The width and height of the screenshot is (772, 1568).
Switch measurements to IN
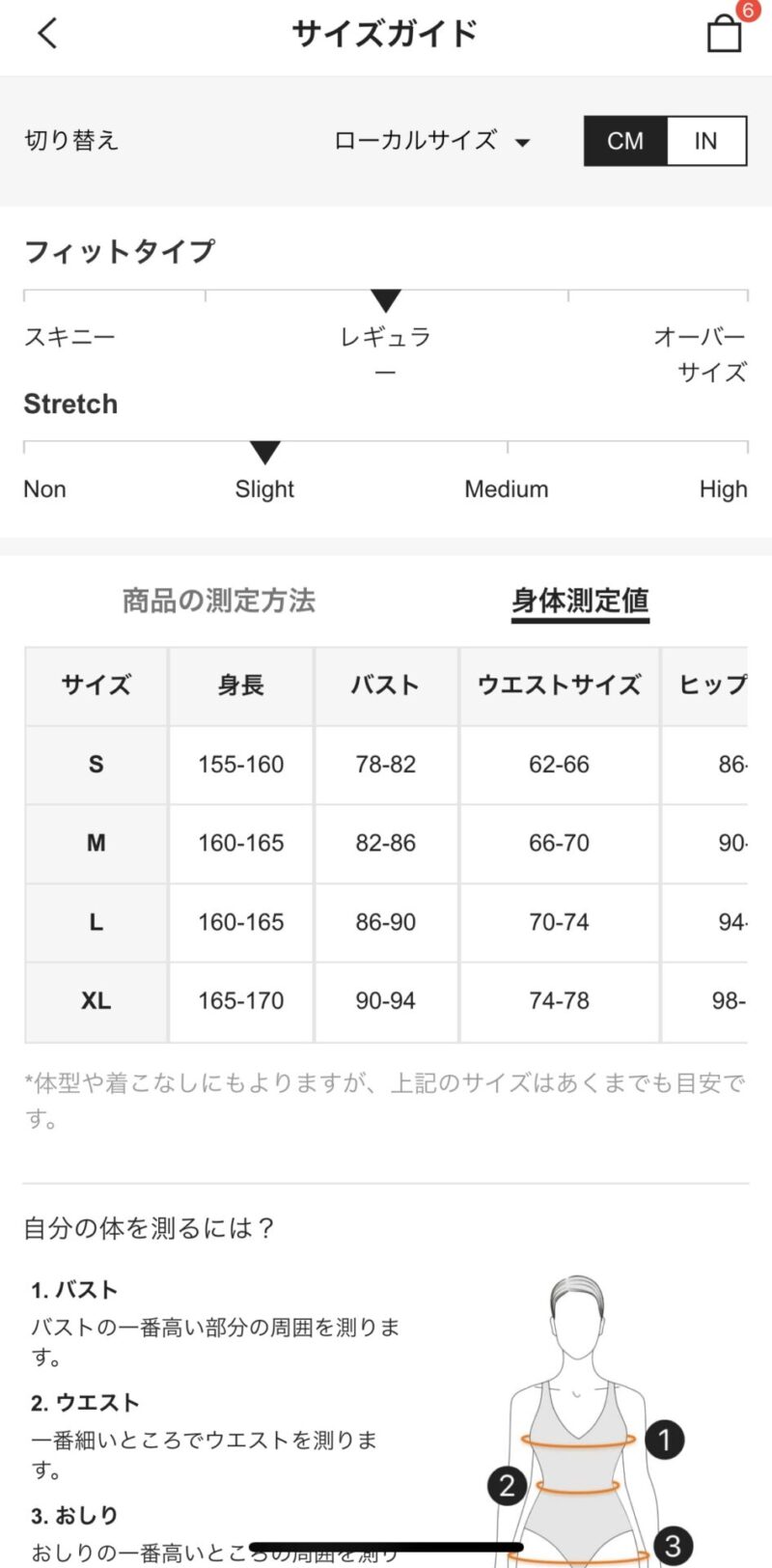[x=706, y=141]
